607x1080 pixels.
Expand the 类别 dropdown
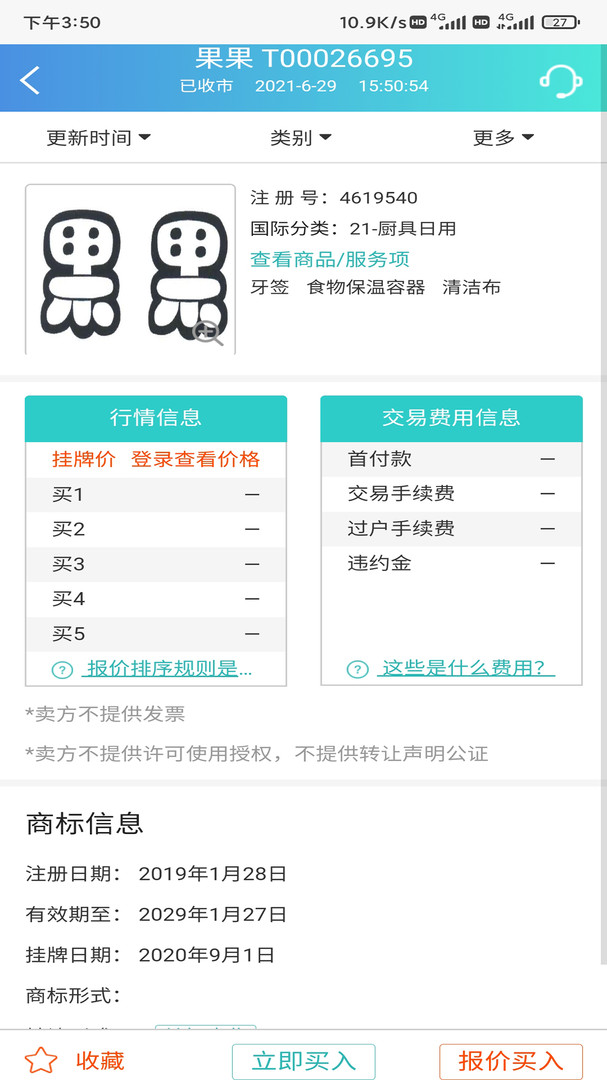[300, 138]
